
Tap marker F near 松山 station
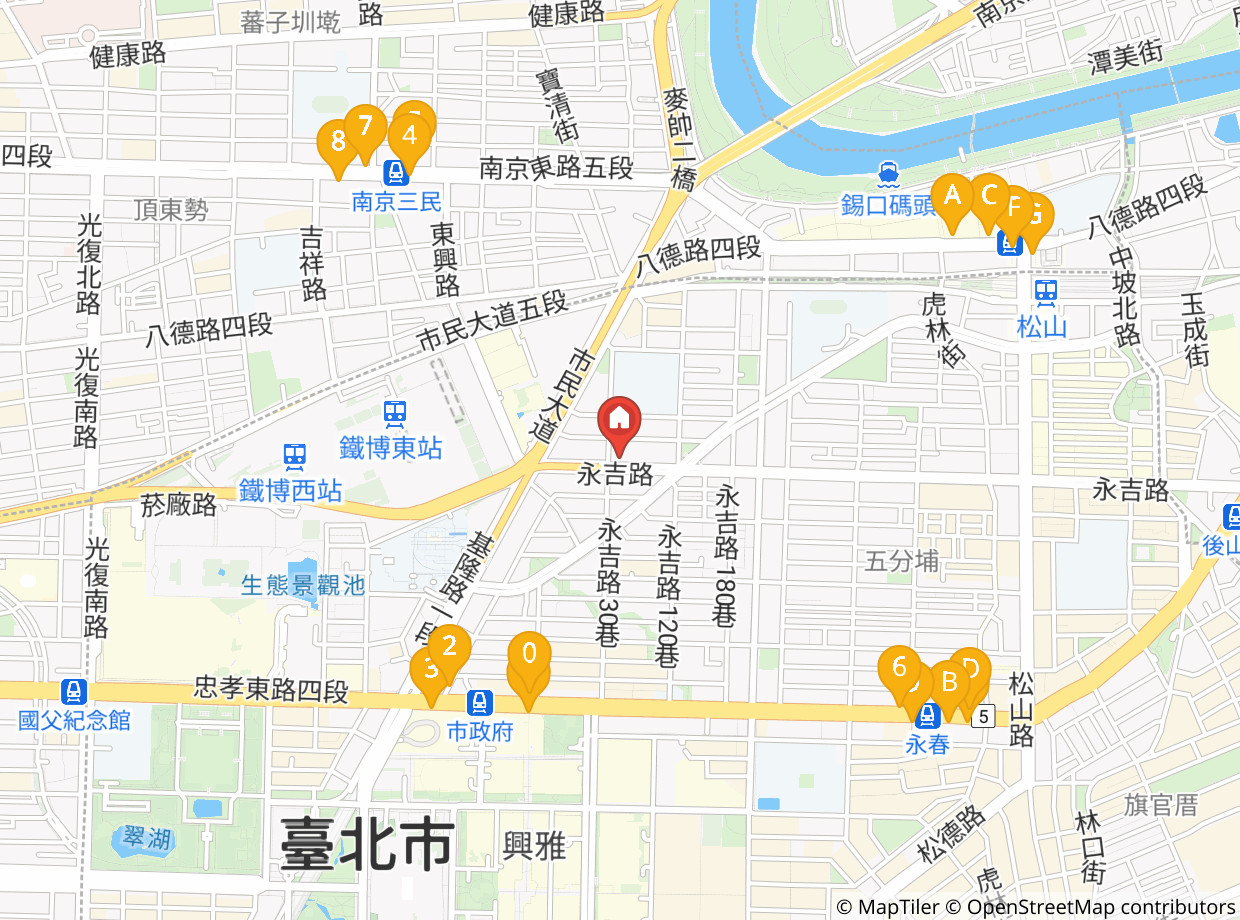coord(1013,209)
